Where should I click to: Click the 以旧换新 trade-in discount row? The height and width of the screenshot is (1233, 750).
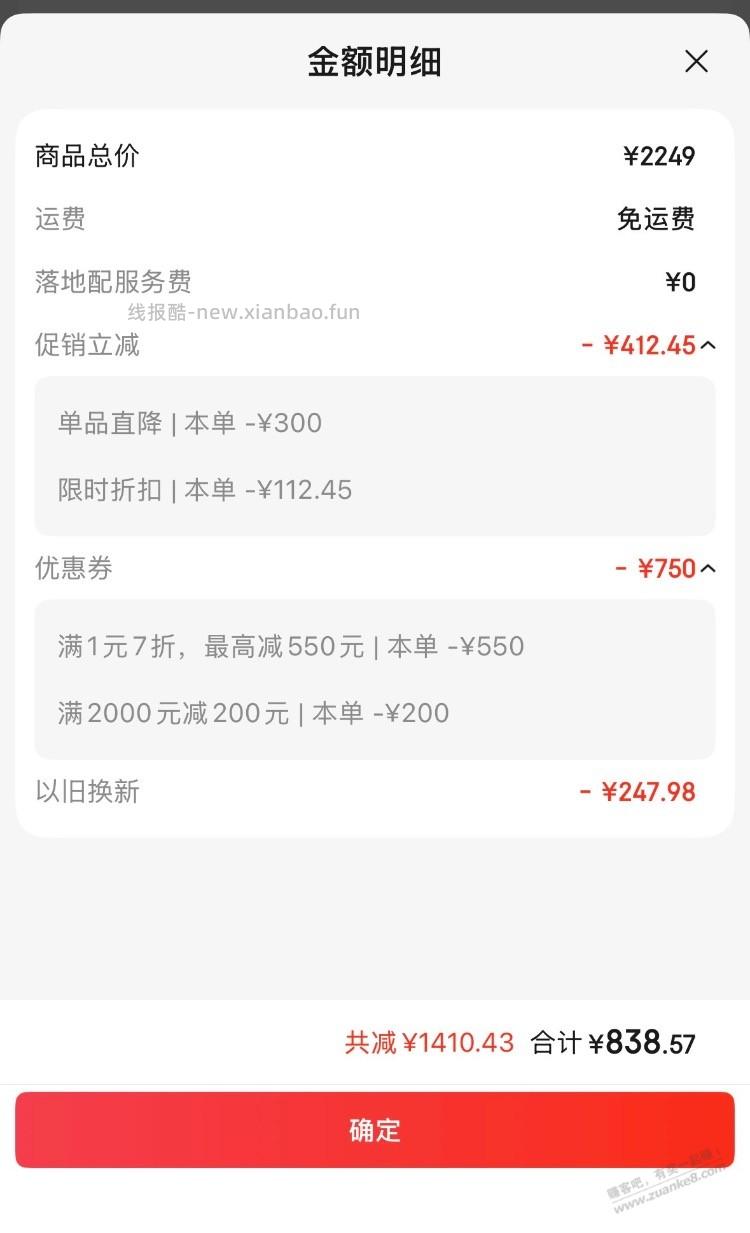(x=87, y=792)
